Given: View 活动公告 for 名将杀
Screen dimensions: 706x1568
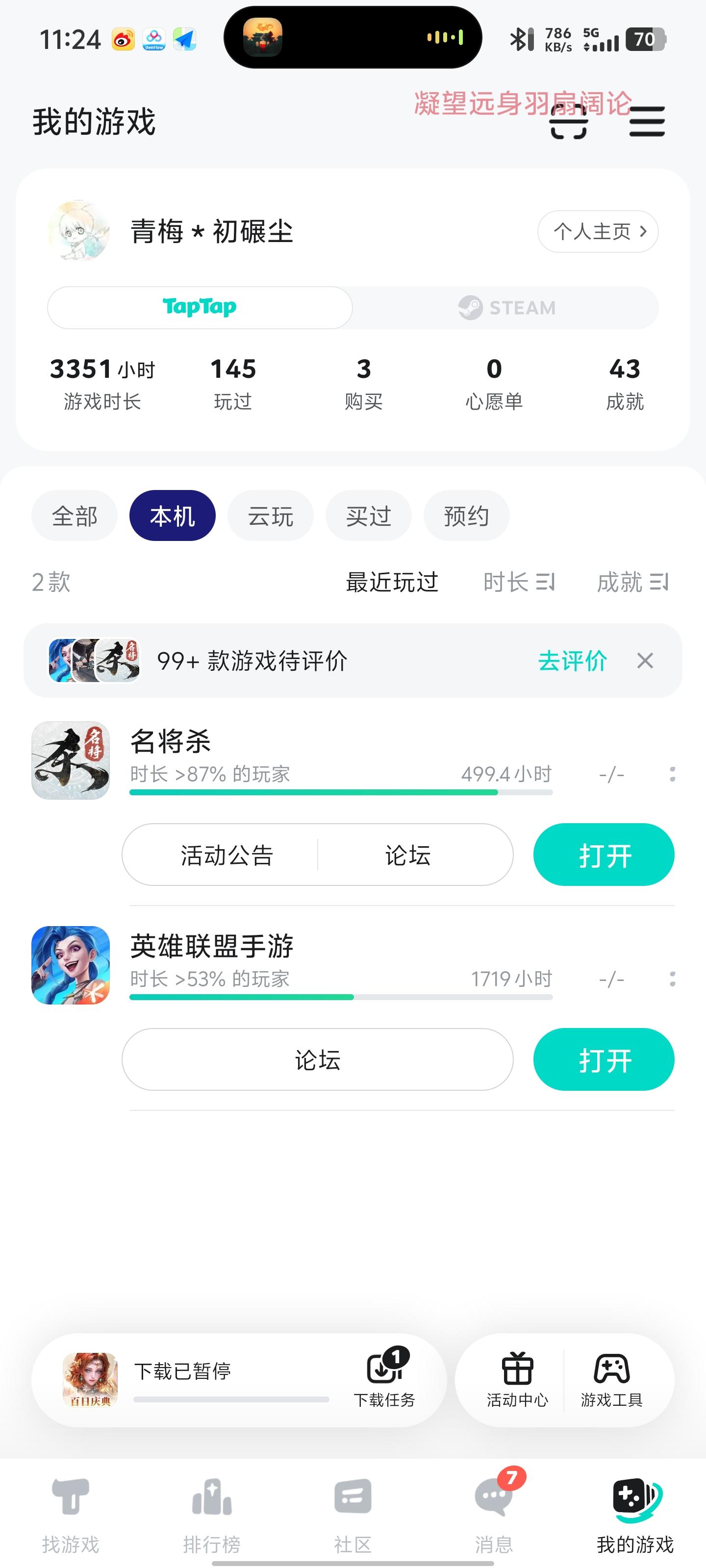Looking at the screenshot, I should 227,855.
